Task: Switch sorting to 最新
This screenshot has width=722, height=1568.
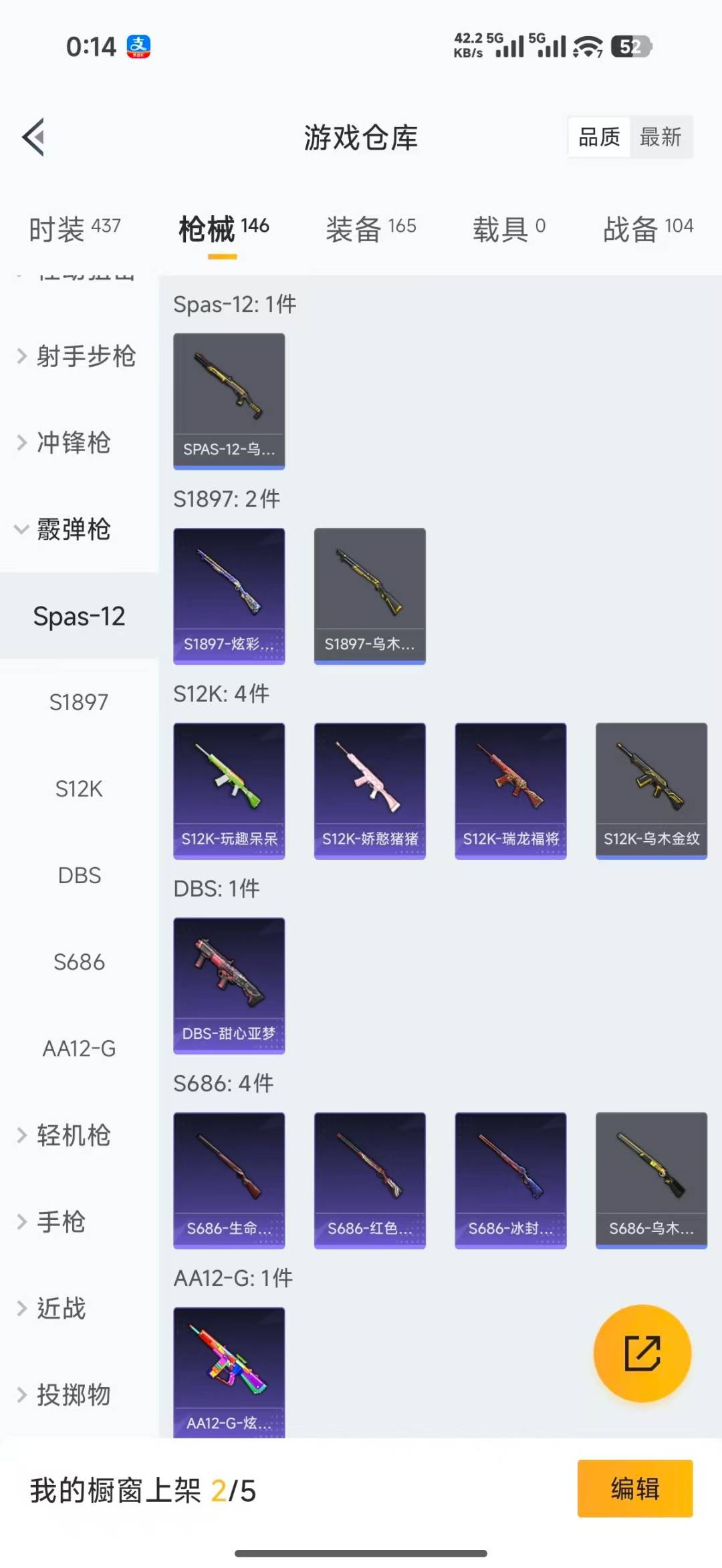Action: [x=660, y=138]
